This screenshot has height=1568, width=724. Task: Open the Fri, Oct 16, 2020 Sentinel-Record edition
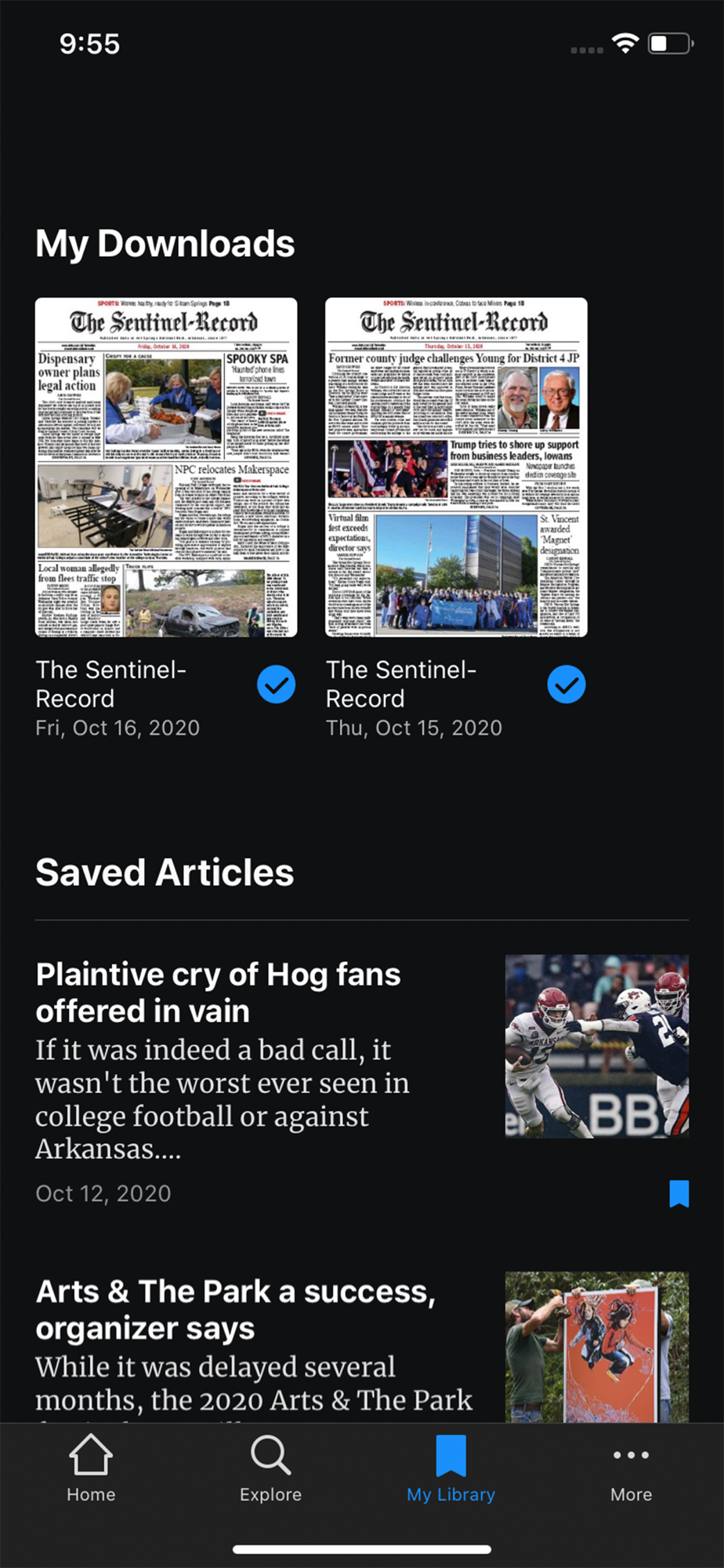click(166, 467)
